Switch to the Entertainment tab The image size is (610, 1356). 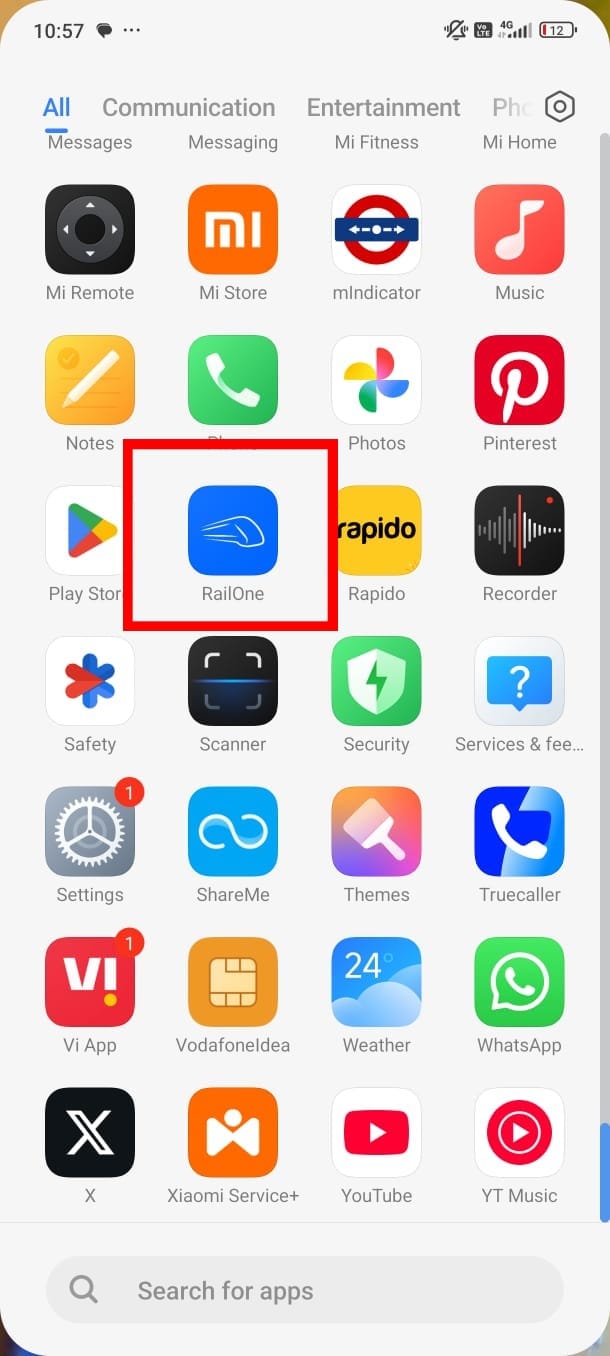tap(383, 107)
